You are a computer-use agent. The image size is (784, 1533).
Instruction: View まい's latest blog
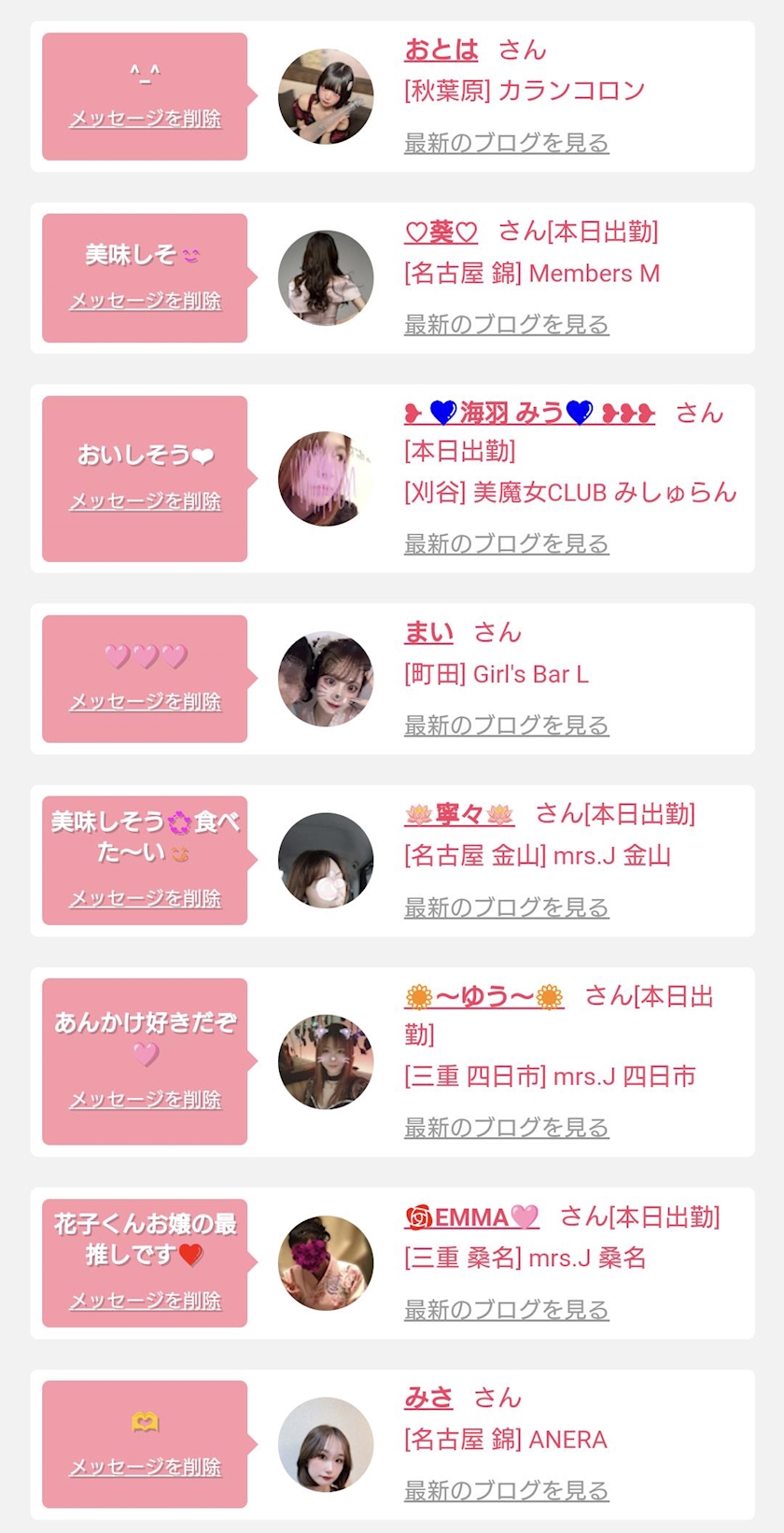click(x=506, y=725)
